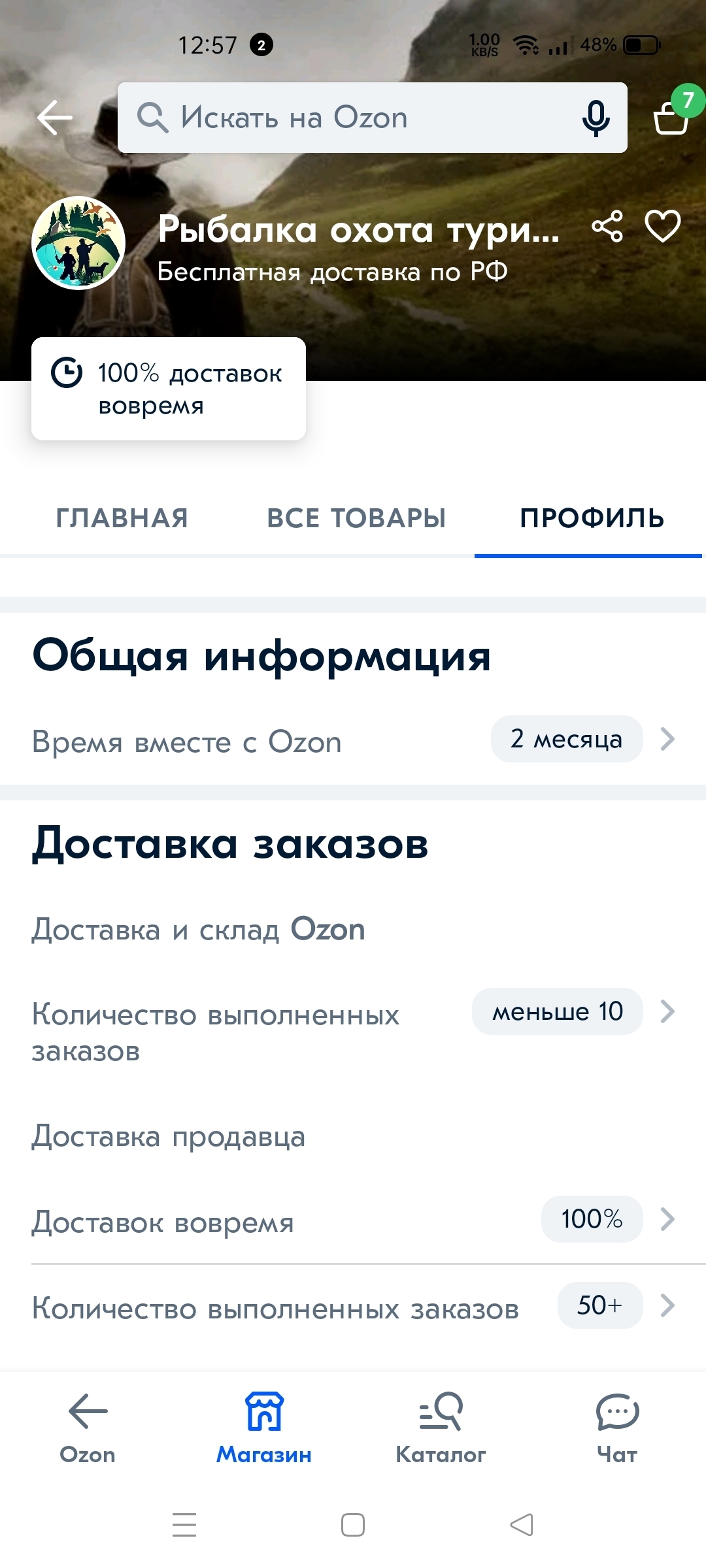Open the Доставок вовремя row

pyautogui.click(x=353, y=1220)
